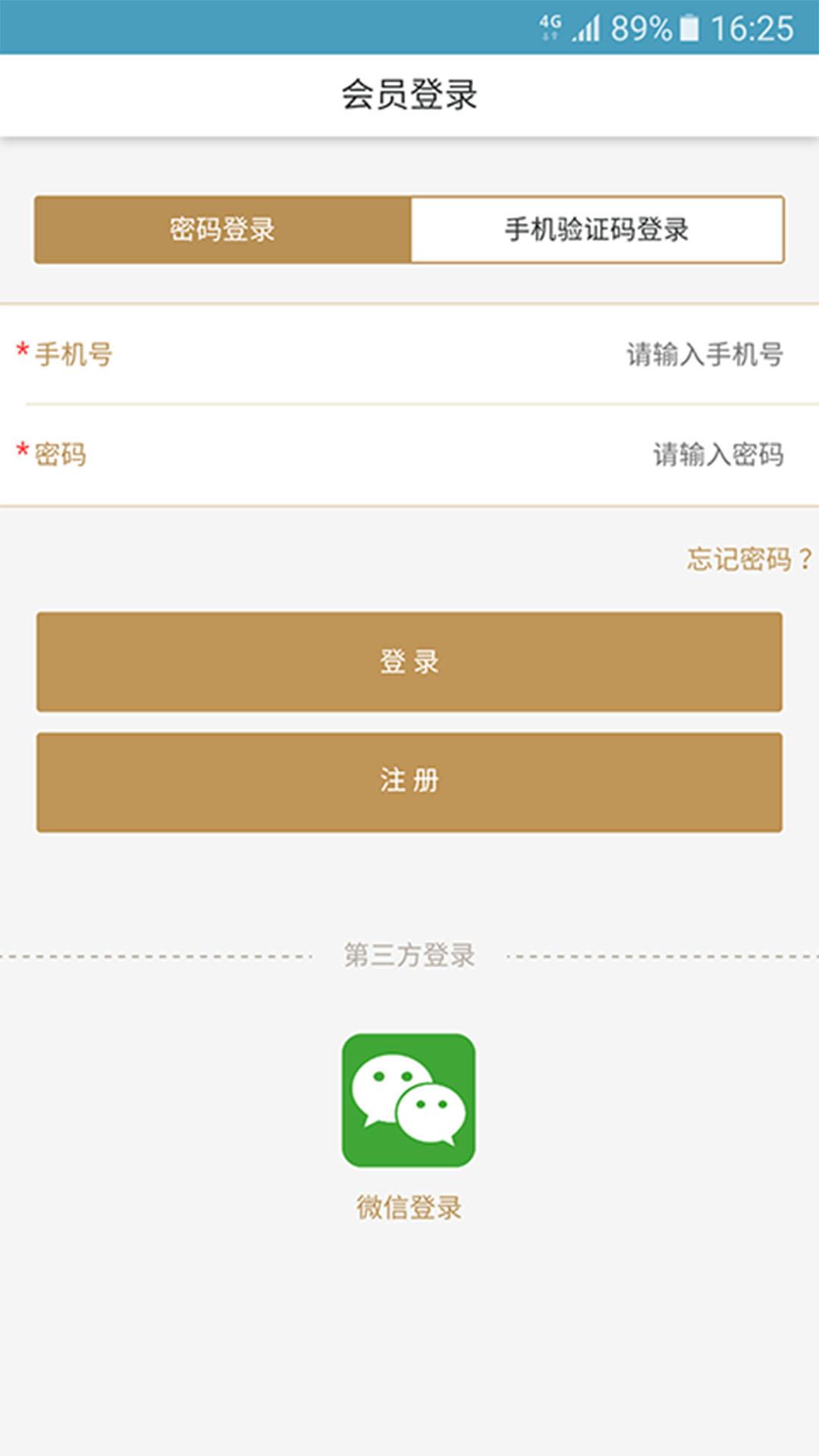Click the red asterisk beside 手机号
Screen dimensions: 819x1456
point(21,350)
